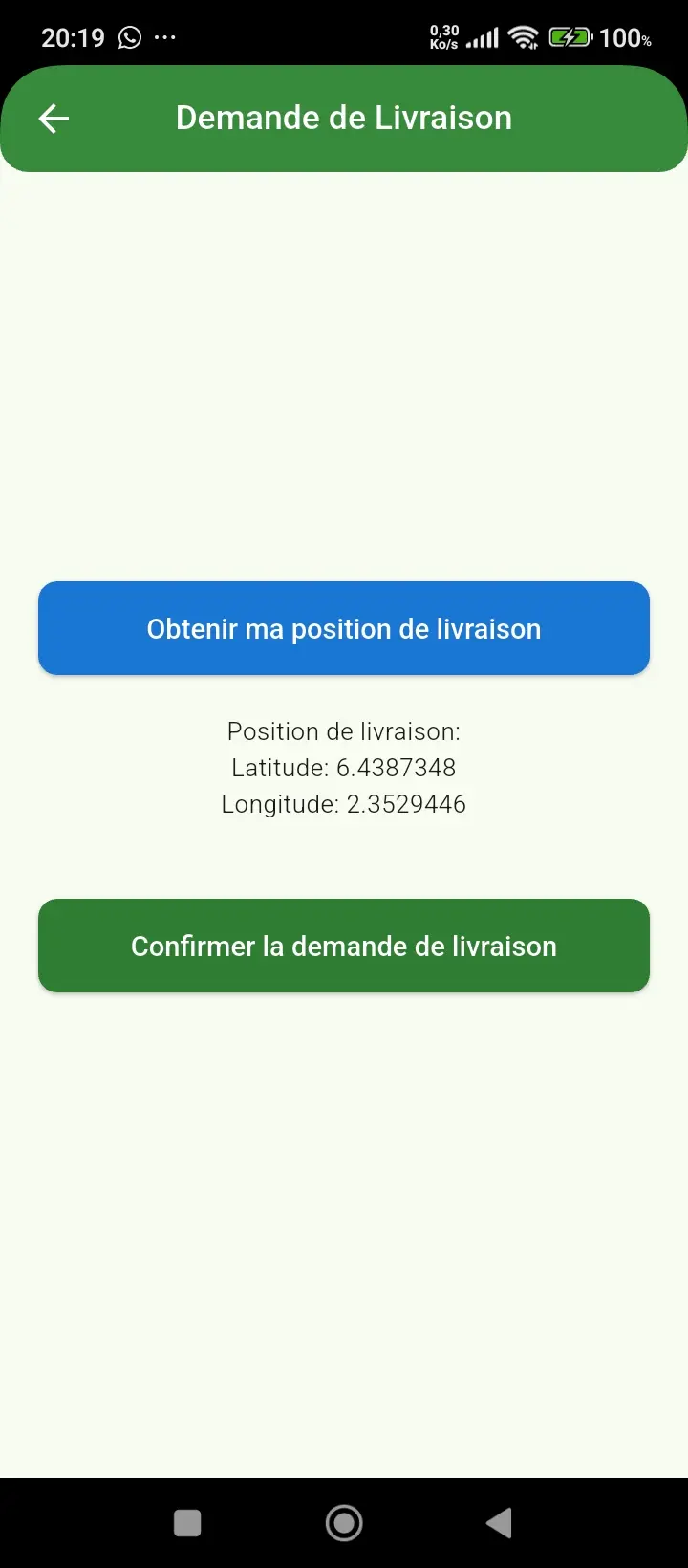
Task: Tap the triangular back navigation button
Action: coord(498,1522)
